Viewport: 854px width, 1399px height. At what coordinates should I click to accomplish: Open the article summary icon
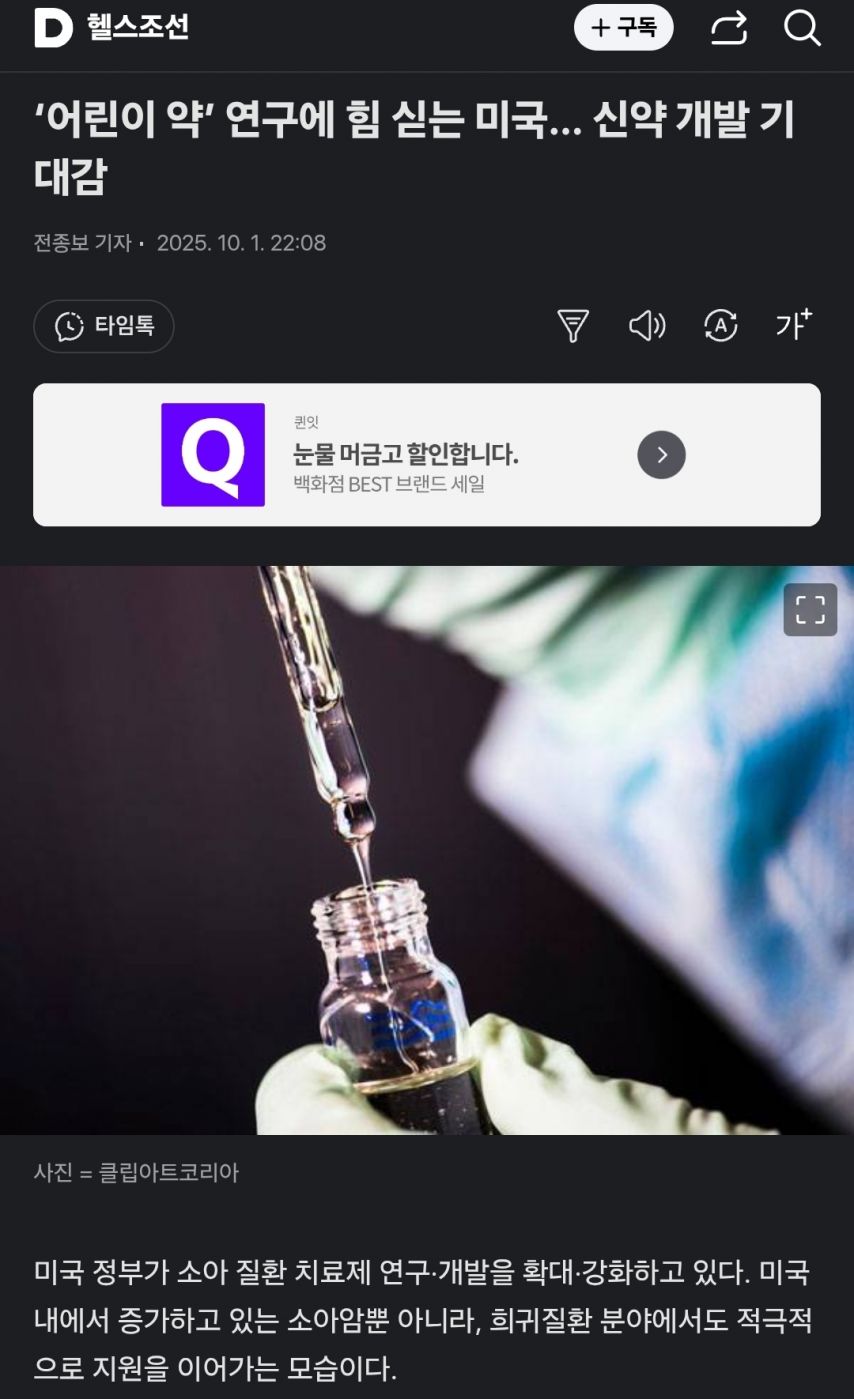[573, 326]
